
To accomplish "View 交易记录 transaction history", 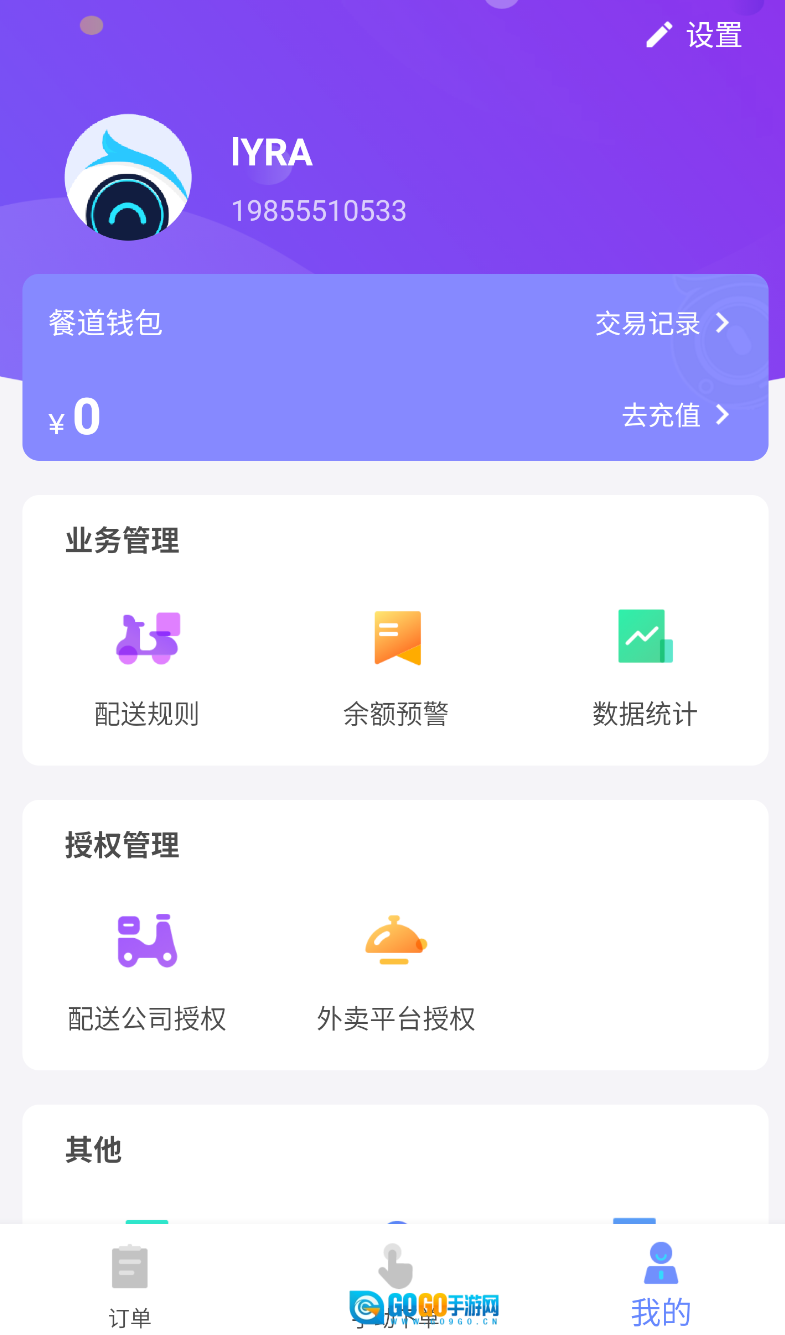I will pos(645,324).
